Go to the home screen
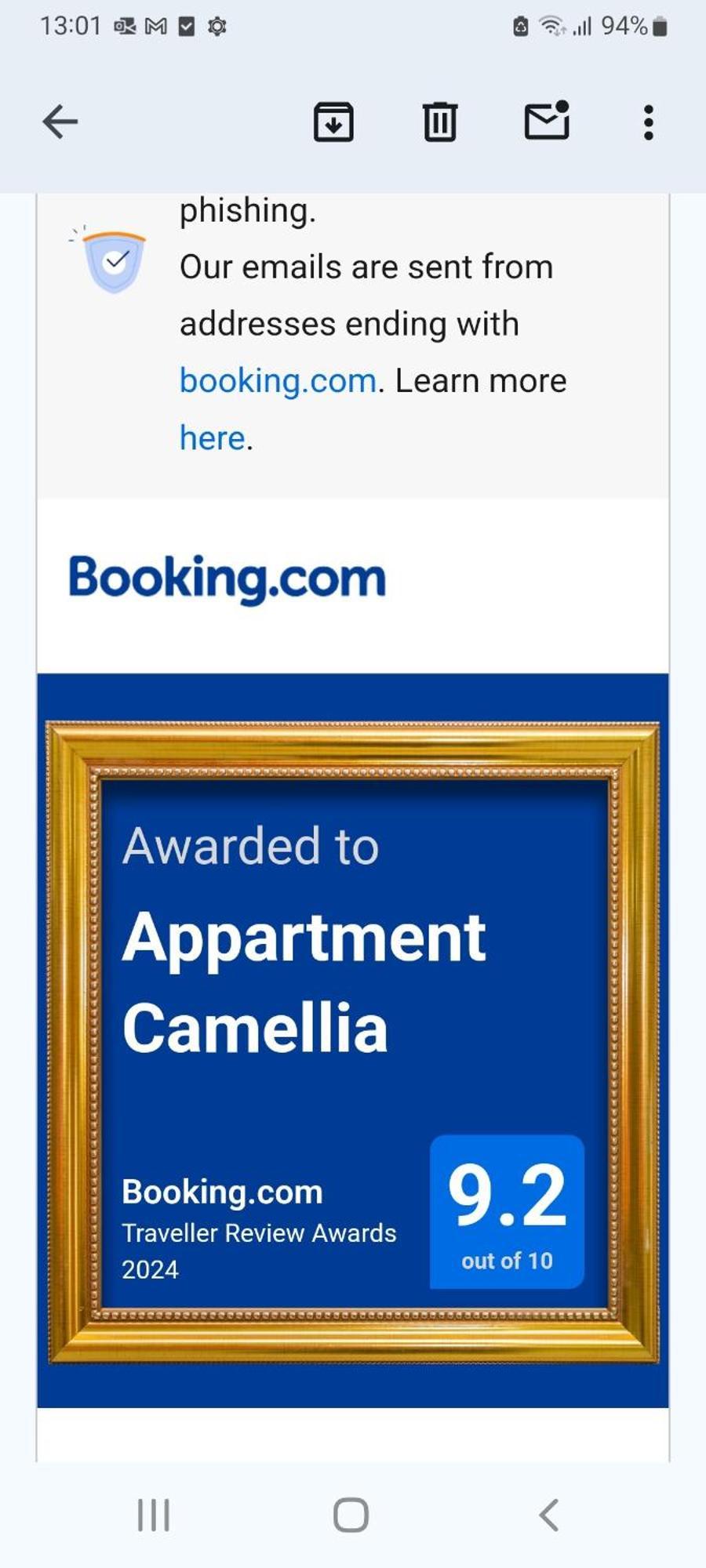The height and width of the screenshot is (1568, 706). coord(351,1515)
